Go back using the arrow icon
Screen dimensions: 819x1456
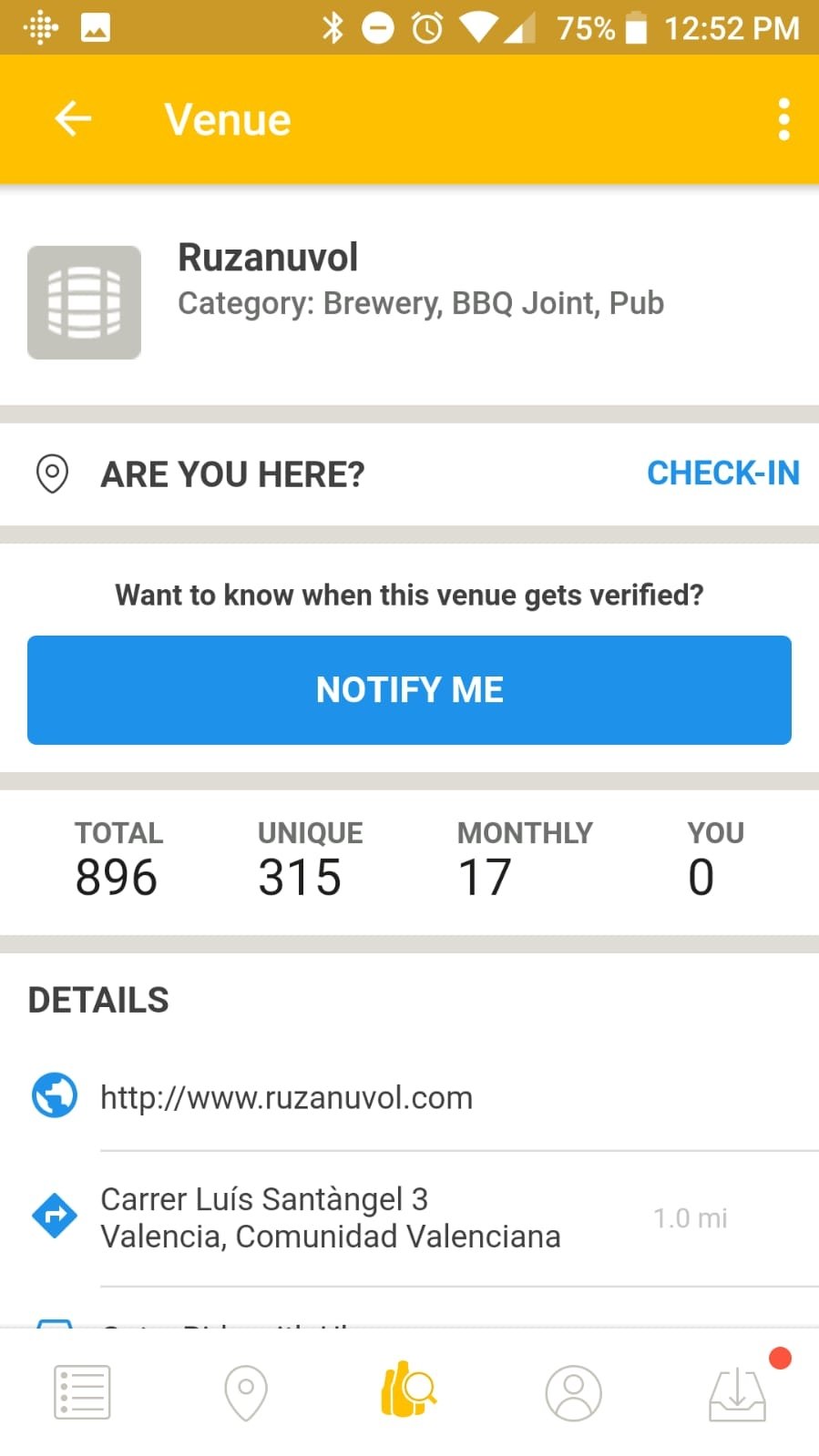73,119
